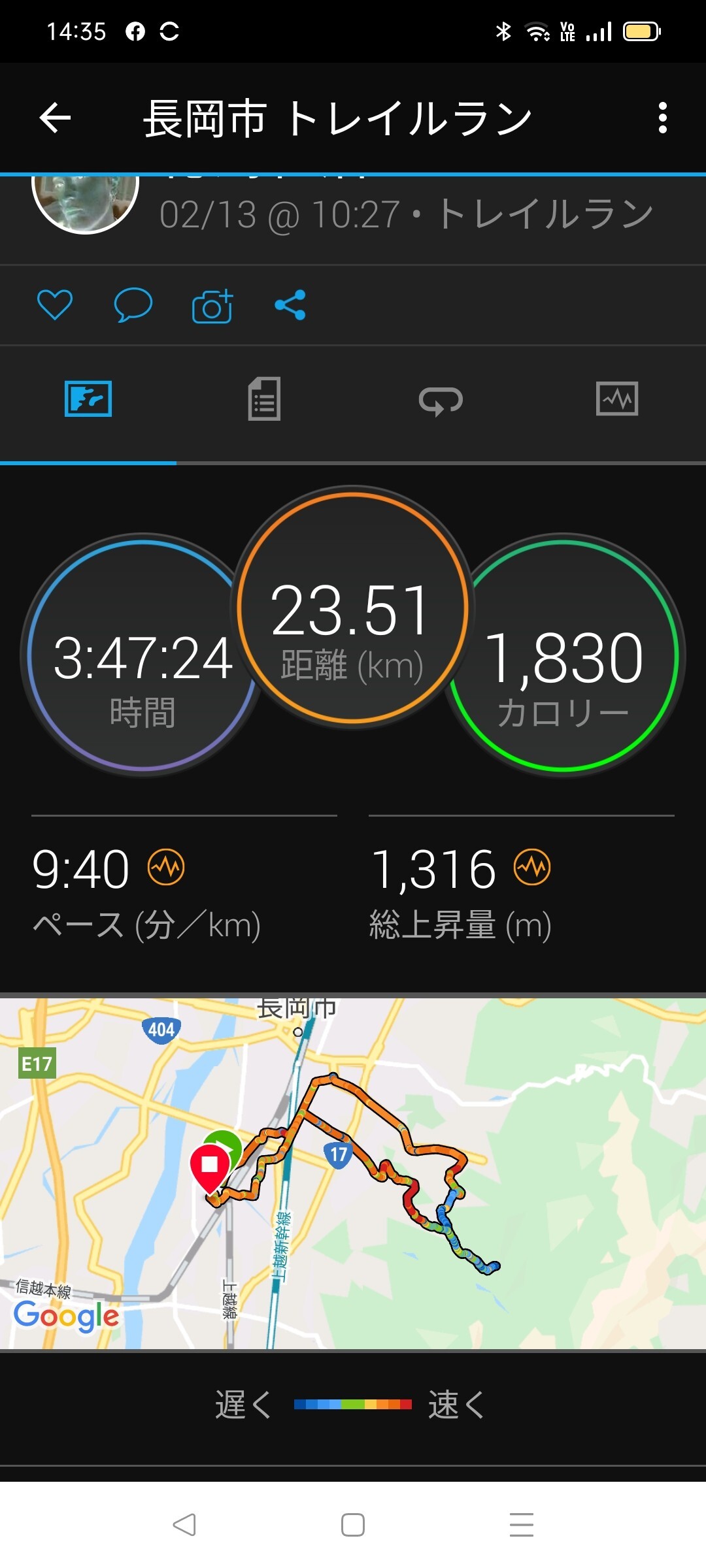The width and height of the screenshot is (706, 1568).
Task: Like this activity with the heart icon
Action: coord(55,304)
